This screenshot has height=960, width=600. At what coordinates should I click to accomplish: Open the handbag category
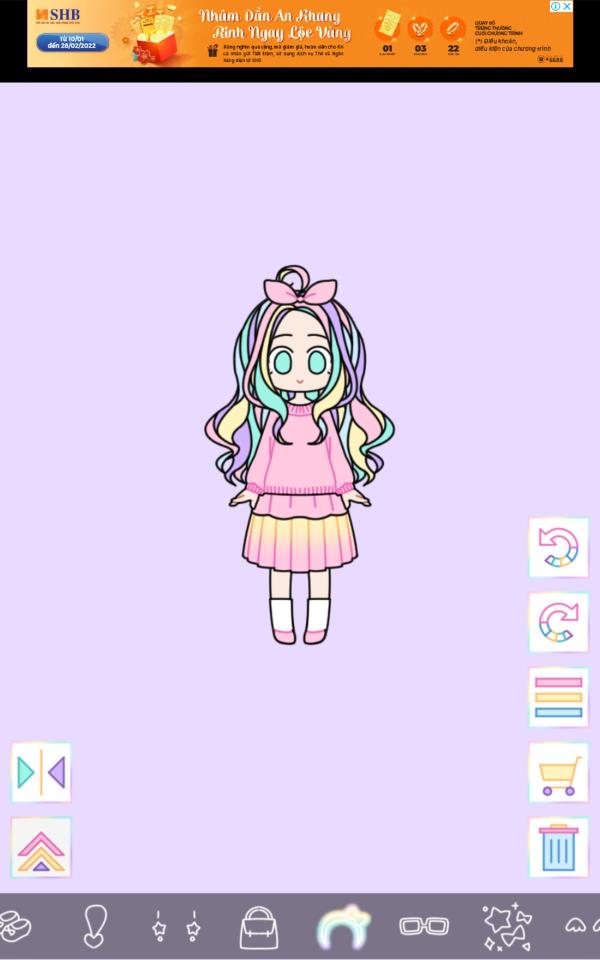click(x=258, y=928)
